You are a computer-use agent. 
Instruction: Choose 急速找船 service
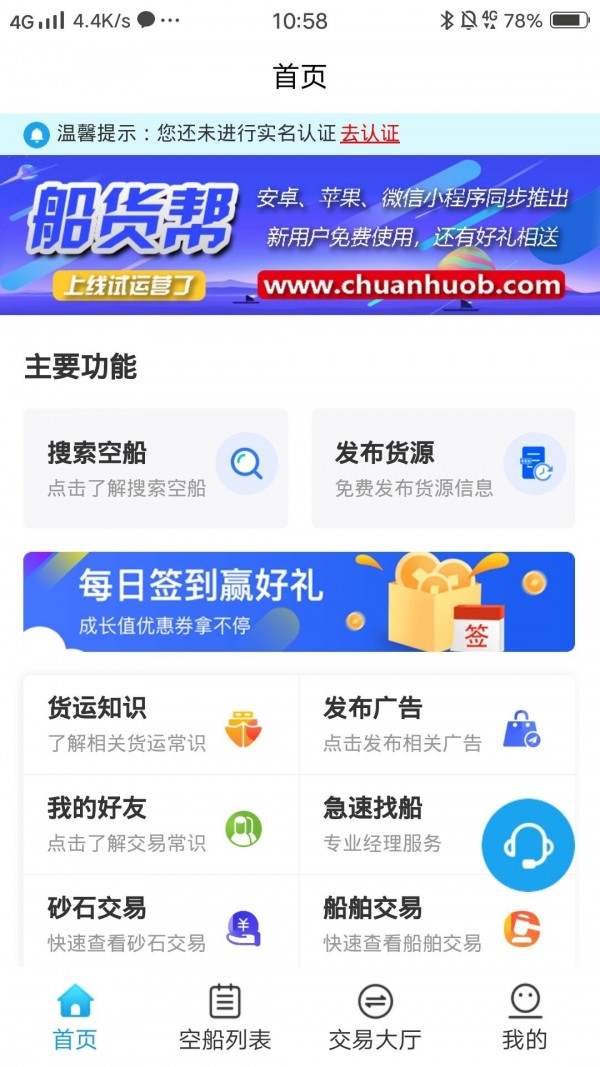tap(400, 825)
